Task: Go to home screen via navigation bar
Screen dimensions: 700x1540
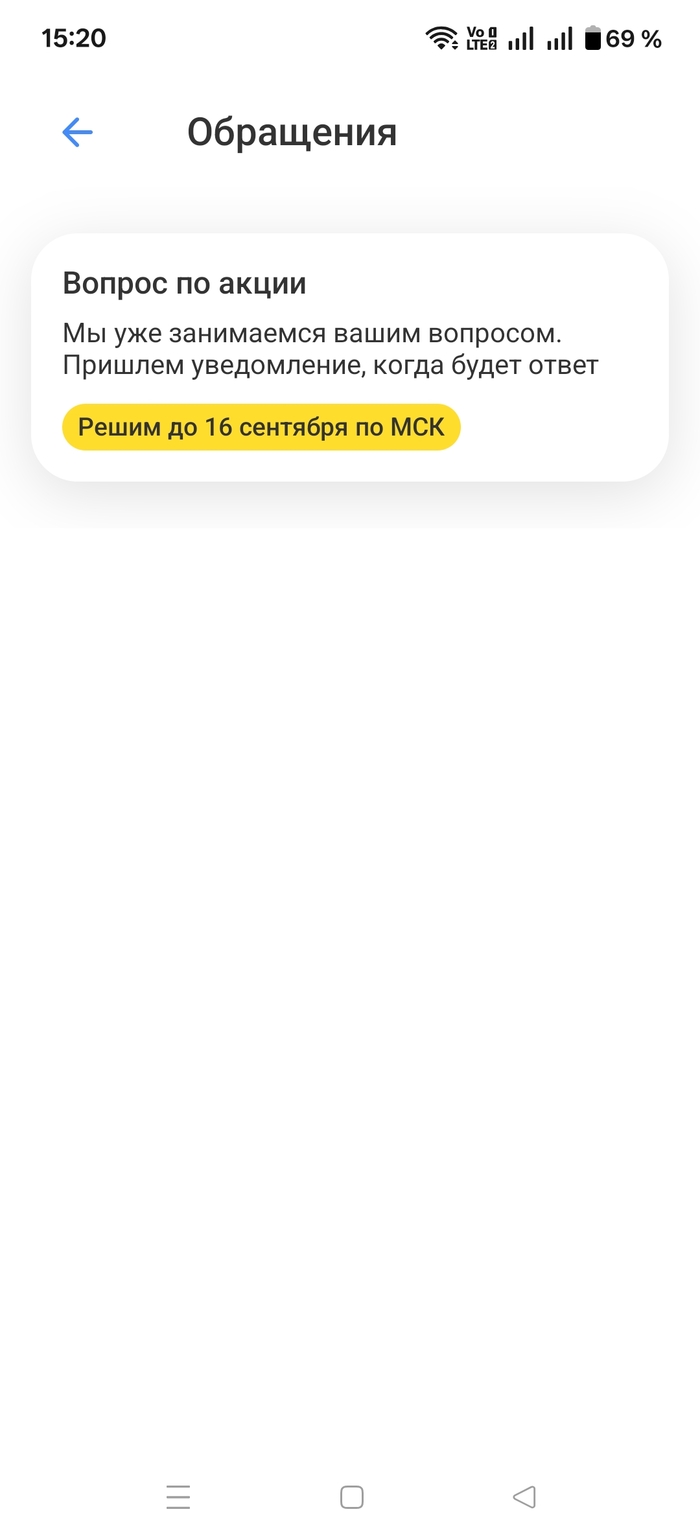Action: click(x=351, y=1497)
